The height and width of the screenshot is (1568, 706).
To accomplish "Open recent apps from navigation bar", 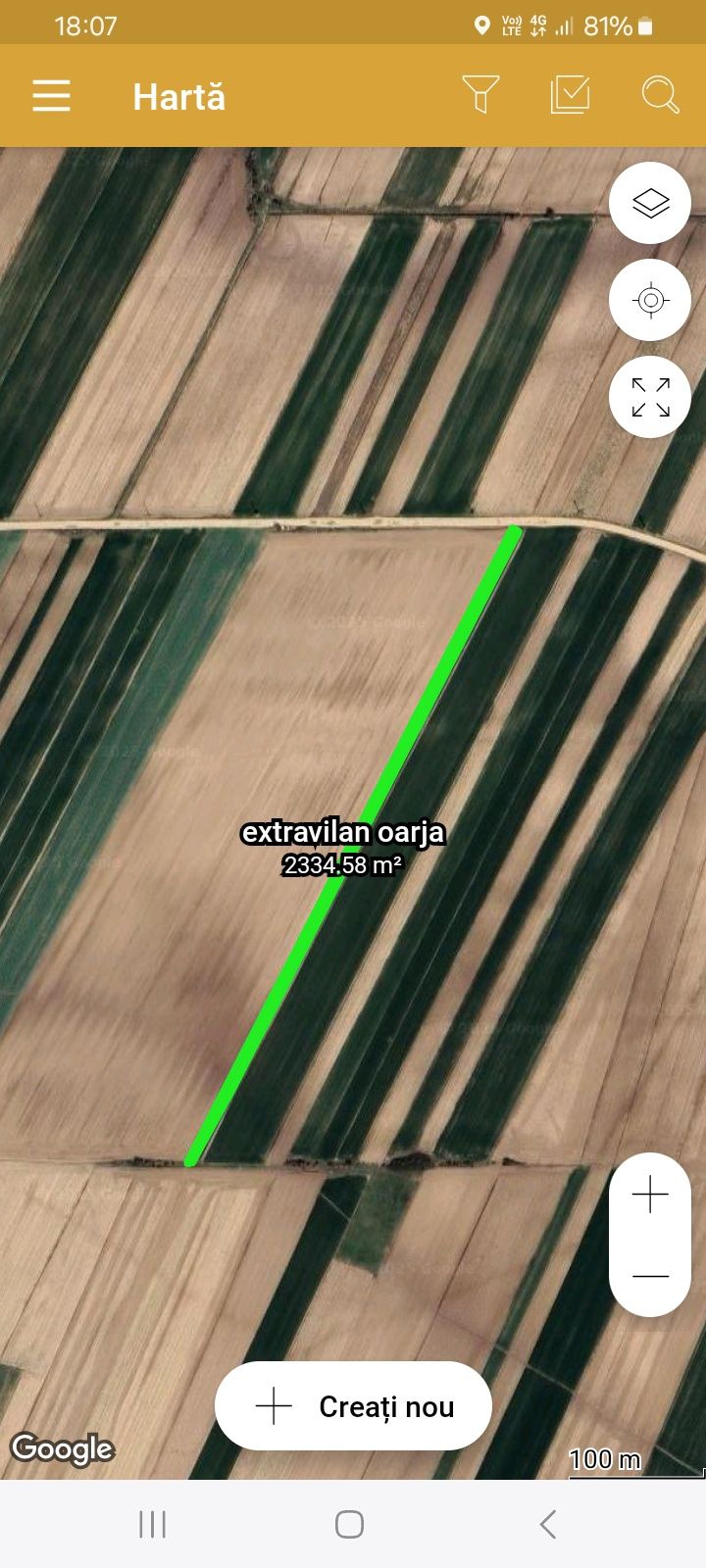I will (x=153, y=1524).
